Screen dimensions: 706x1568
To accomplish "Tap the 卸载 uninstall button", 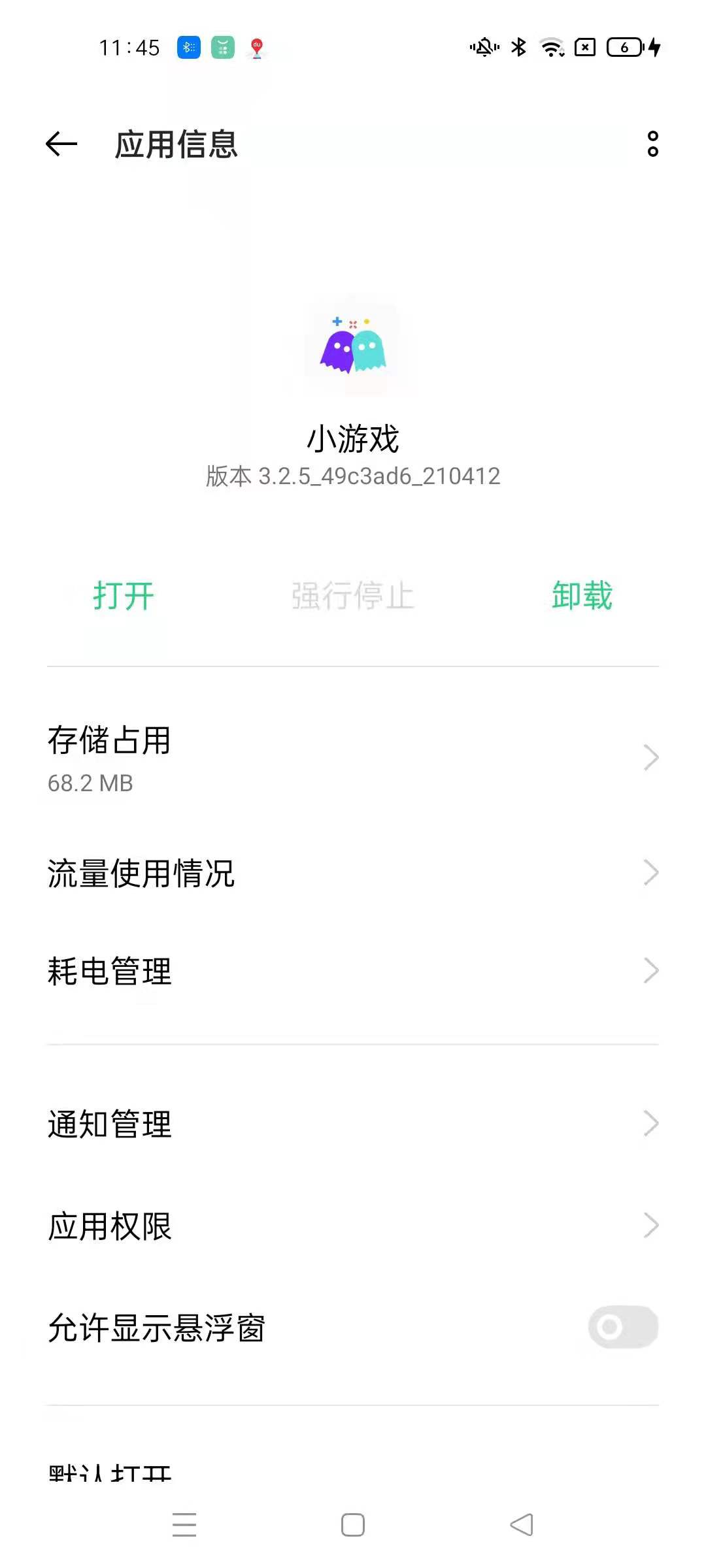I will click(x=581, y=596).
